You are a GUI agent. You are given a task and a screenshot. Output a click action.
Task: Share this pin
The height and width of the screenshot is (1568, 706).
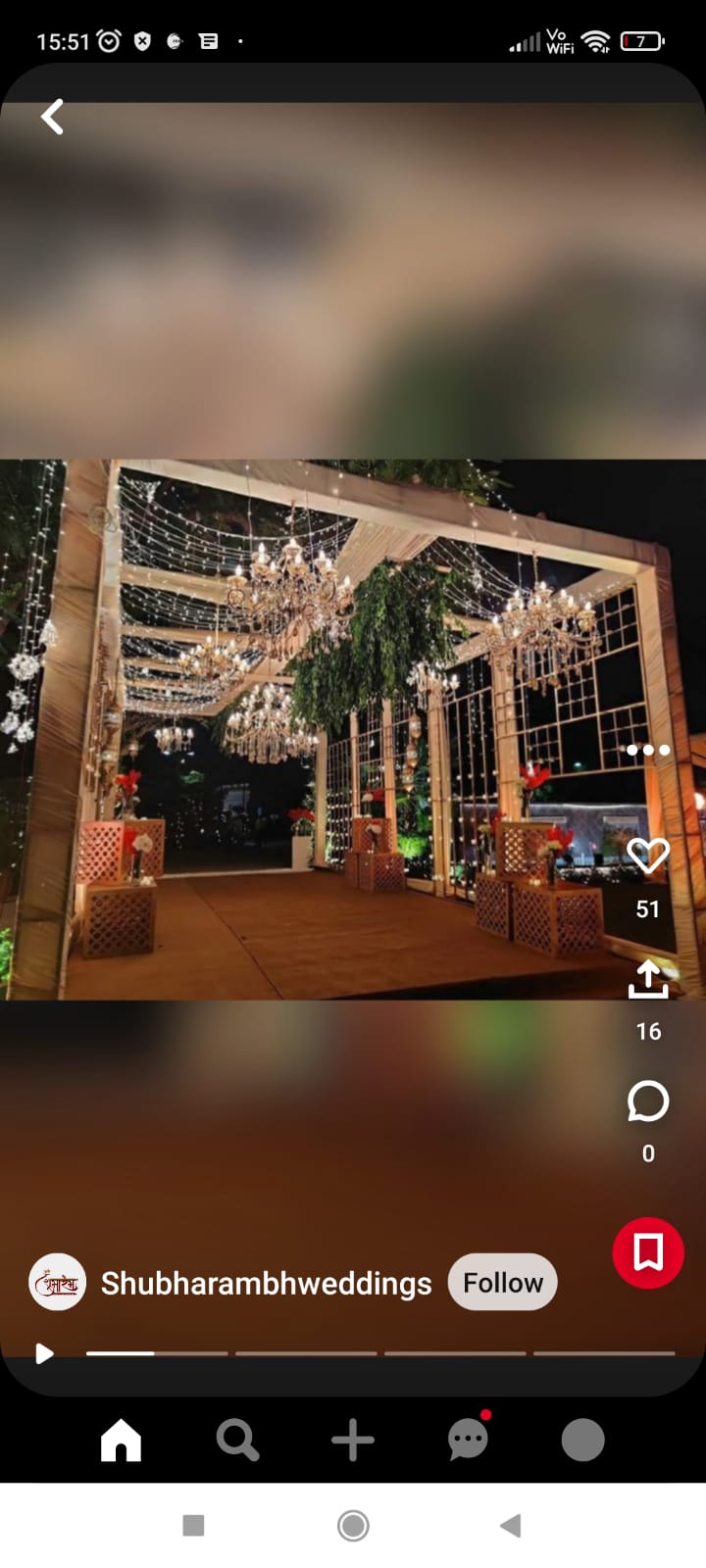click(x=648, y=979)
